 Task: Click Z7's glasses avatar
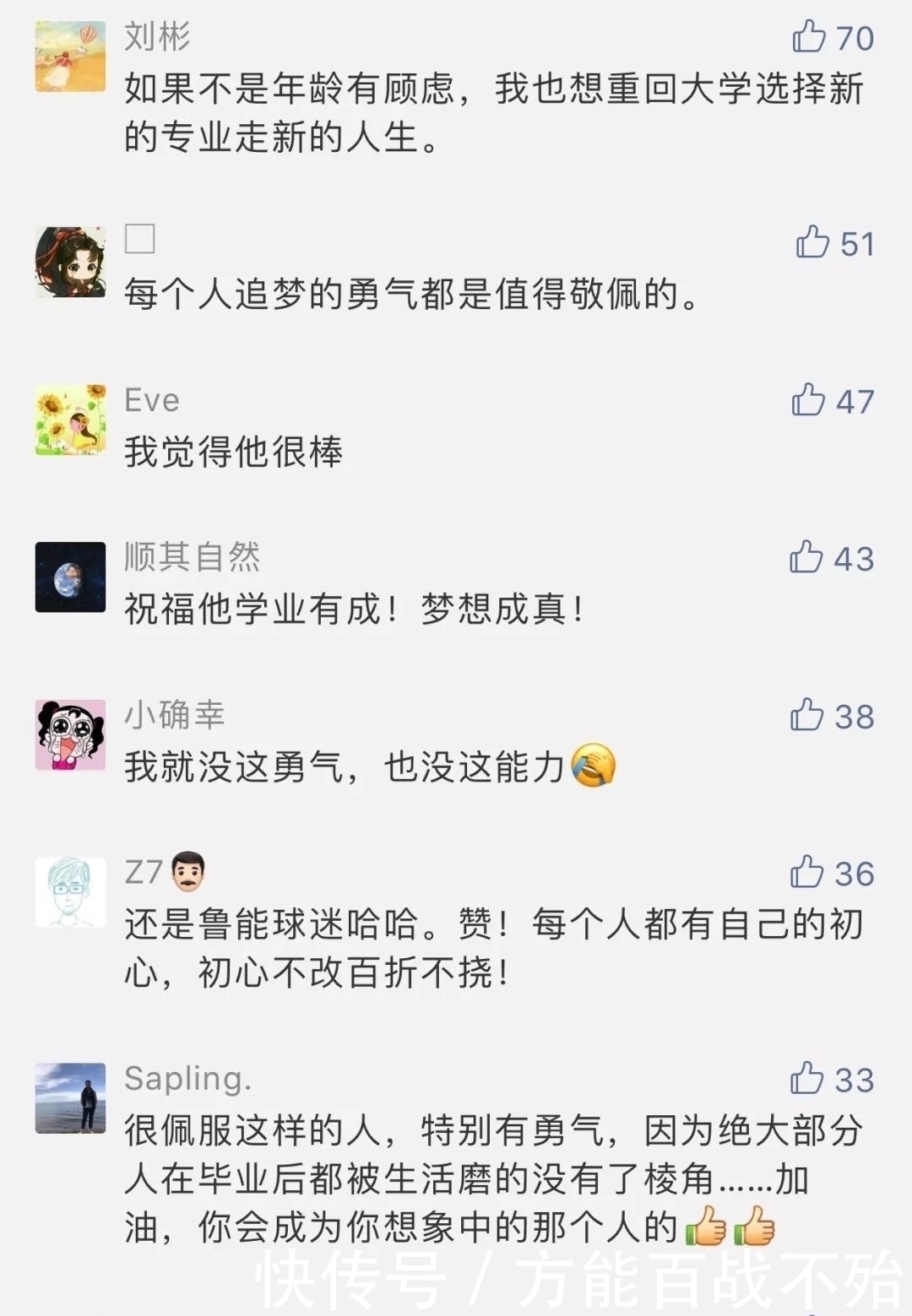click(69, 890)
